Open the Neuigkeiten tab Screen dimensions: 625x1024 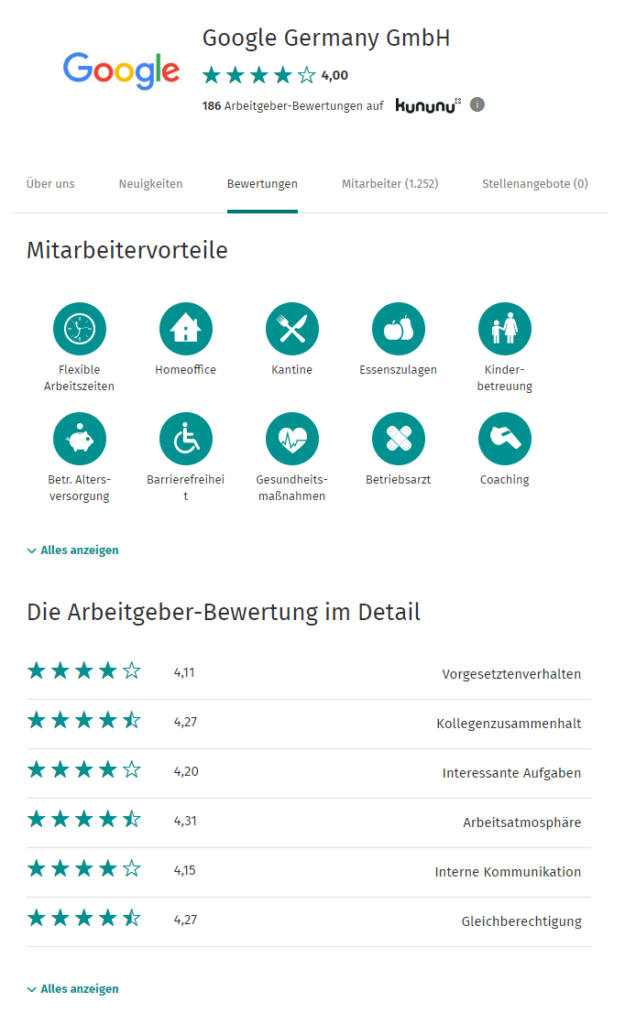coord(150,184)
